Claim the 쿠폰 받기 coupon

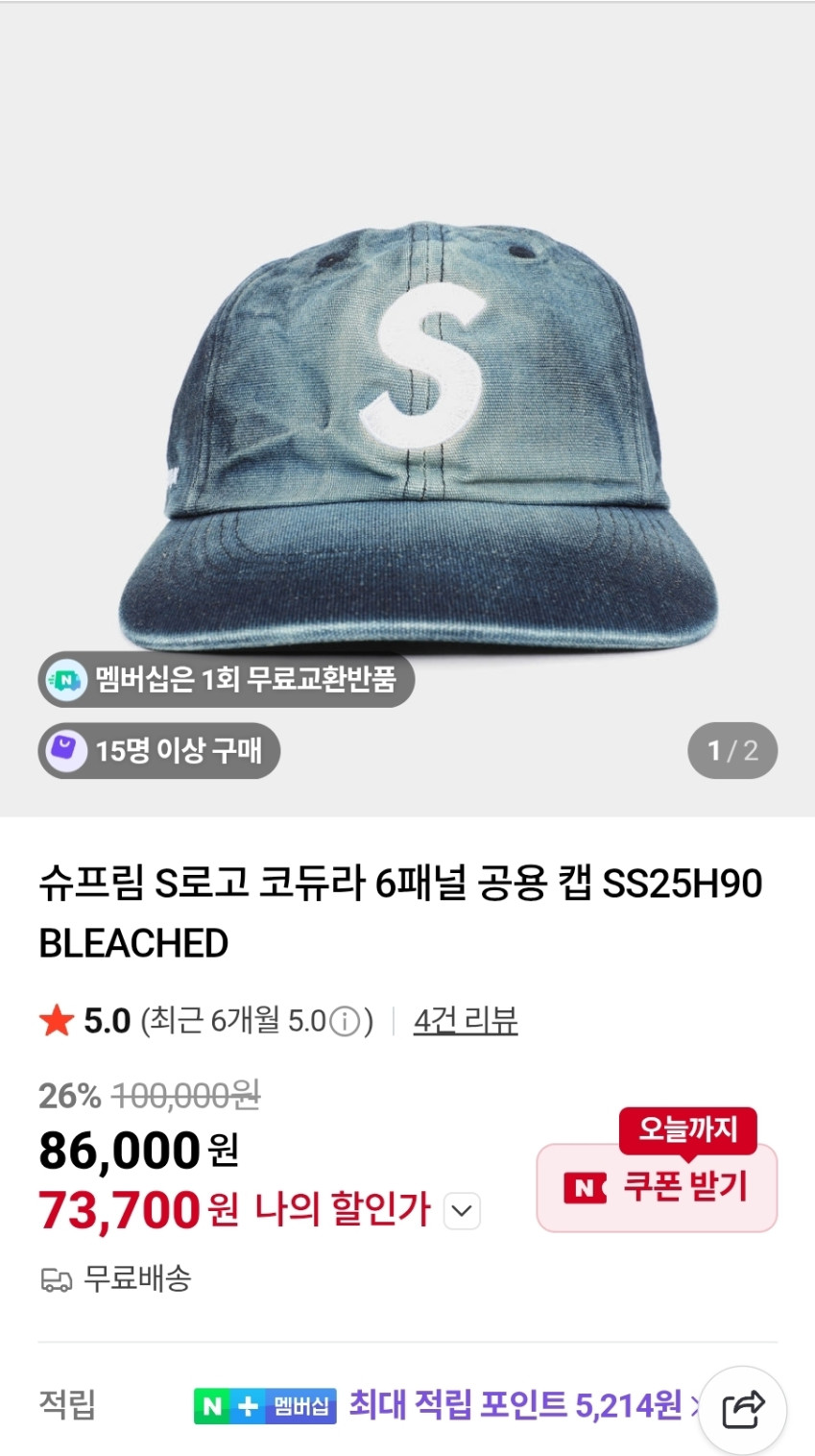[x=657, y=1188]
